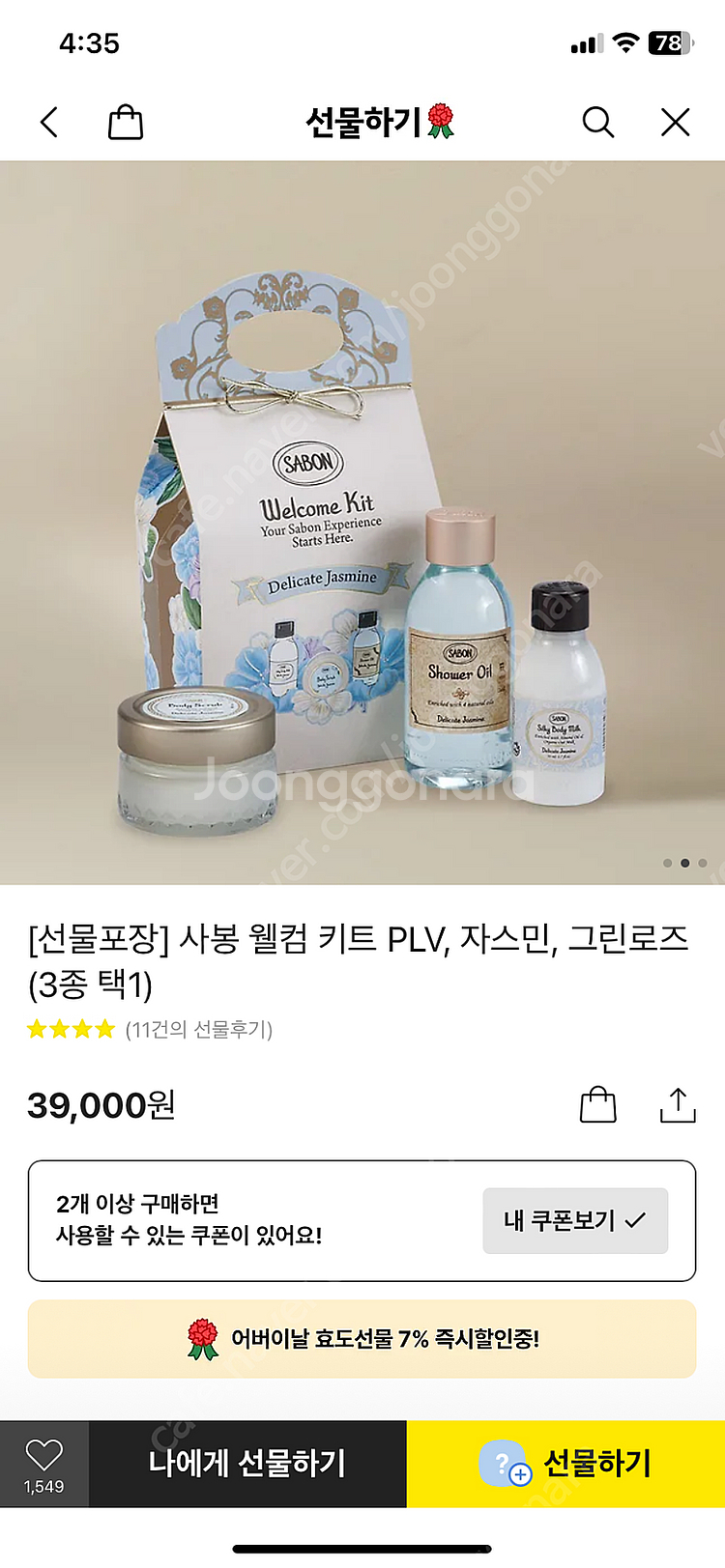Open the 11 gift reviews link
This screenshot has height=1568, width=725.
click(198, 1030)
